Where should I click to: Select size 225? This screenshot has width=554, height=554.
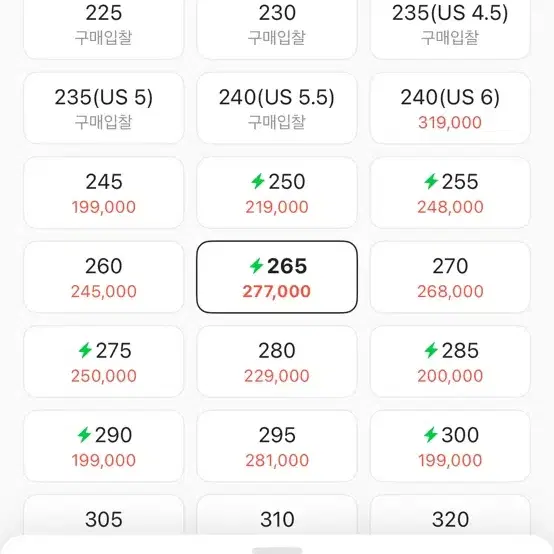tap(104, 26)
